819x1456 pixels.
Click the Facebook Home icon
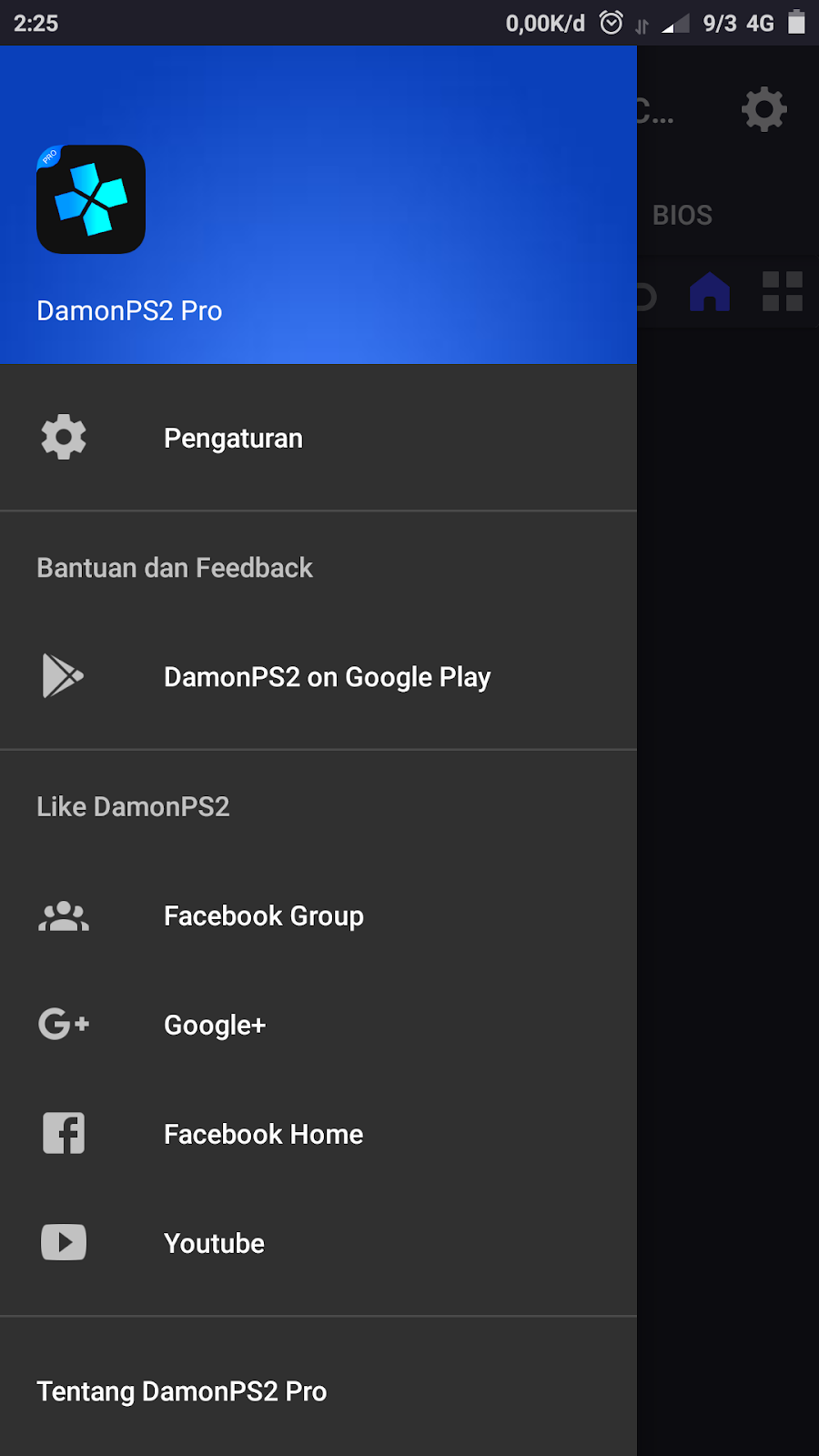coord(62,1133)
